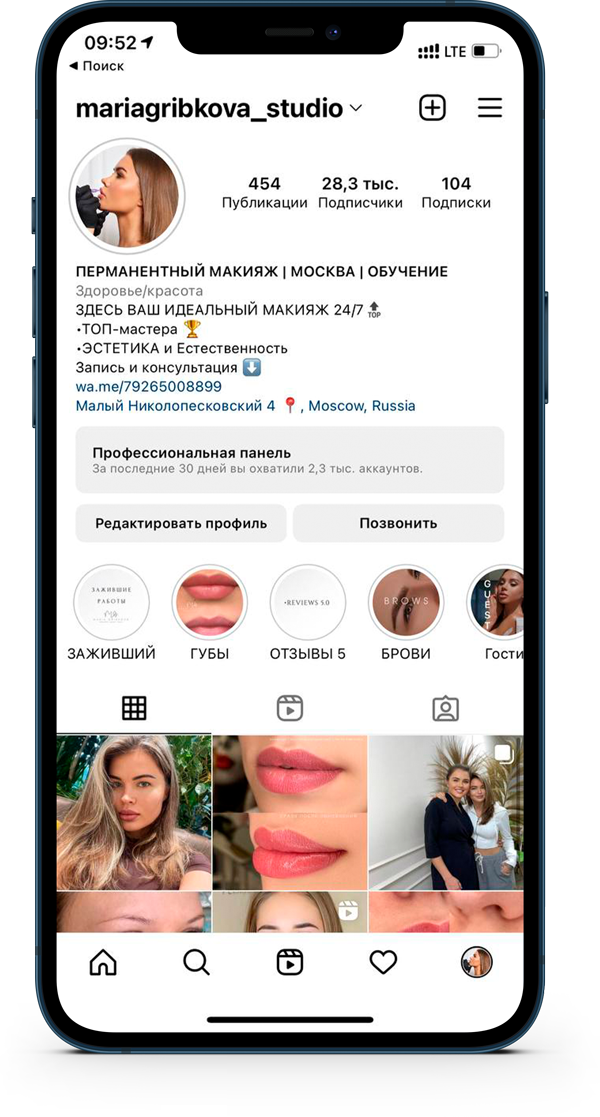Image resolution: width=600 pixels, height=1117 pixels.
Task: Tap Редактировать профиль
Action: tap(181, 523)
